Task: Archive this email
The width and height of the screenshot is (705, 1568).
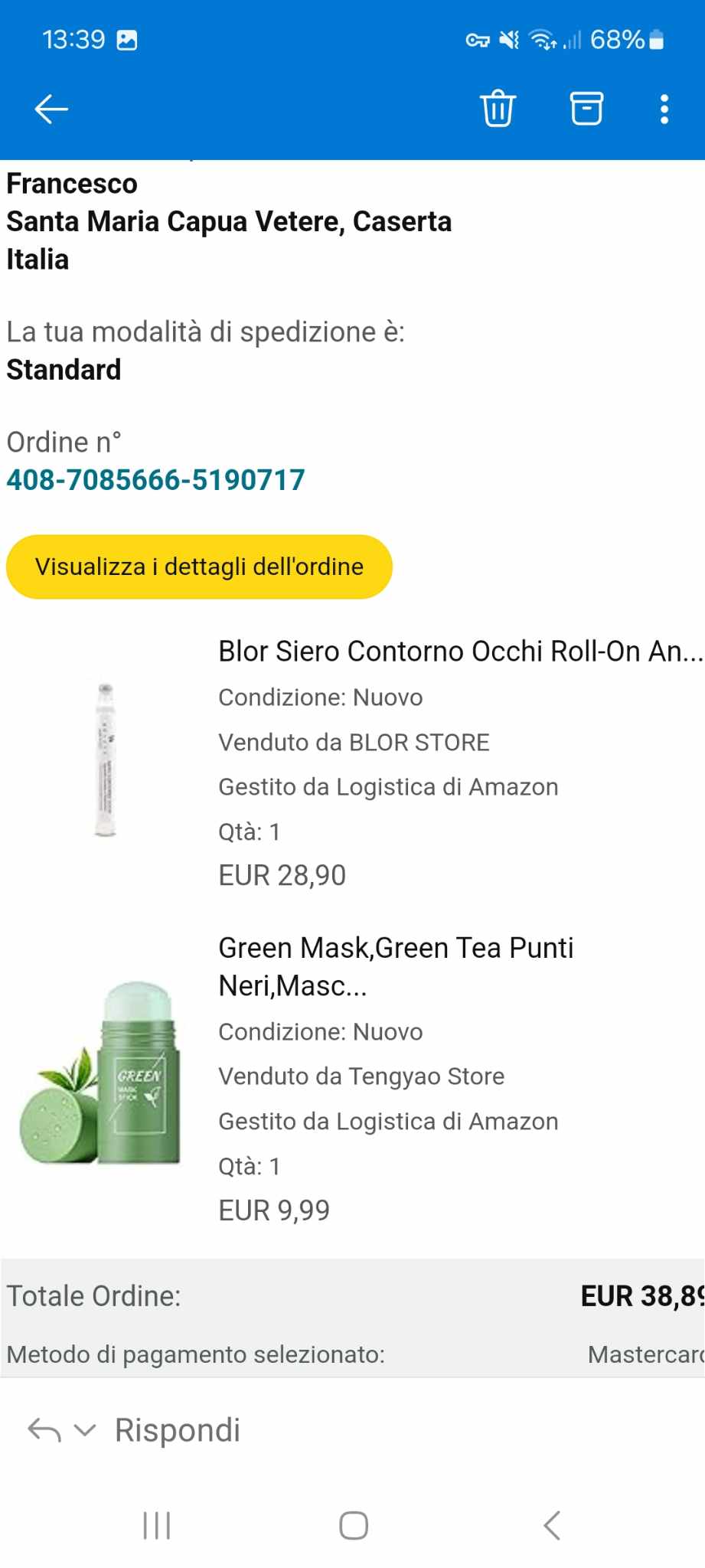Action: 586,109
